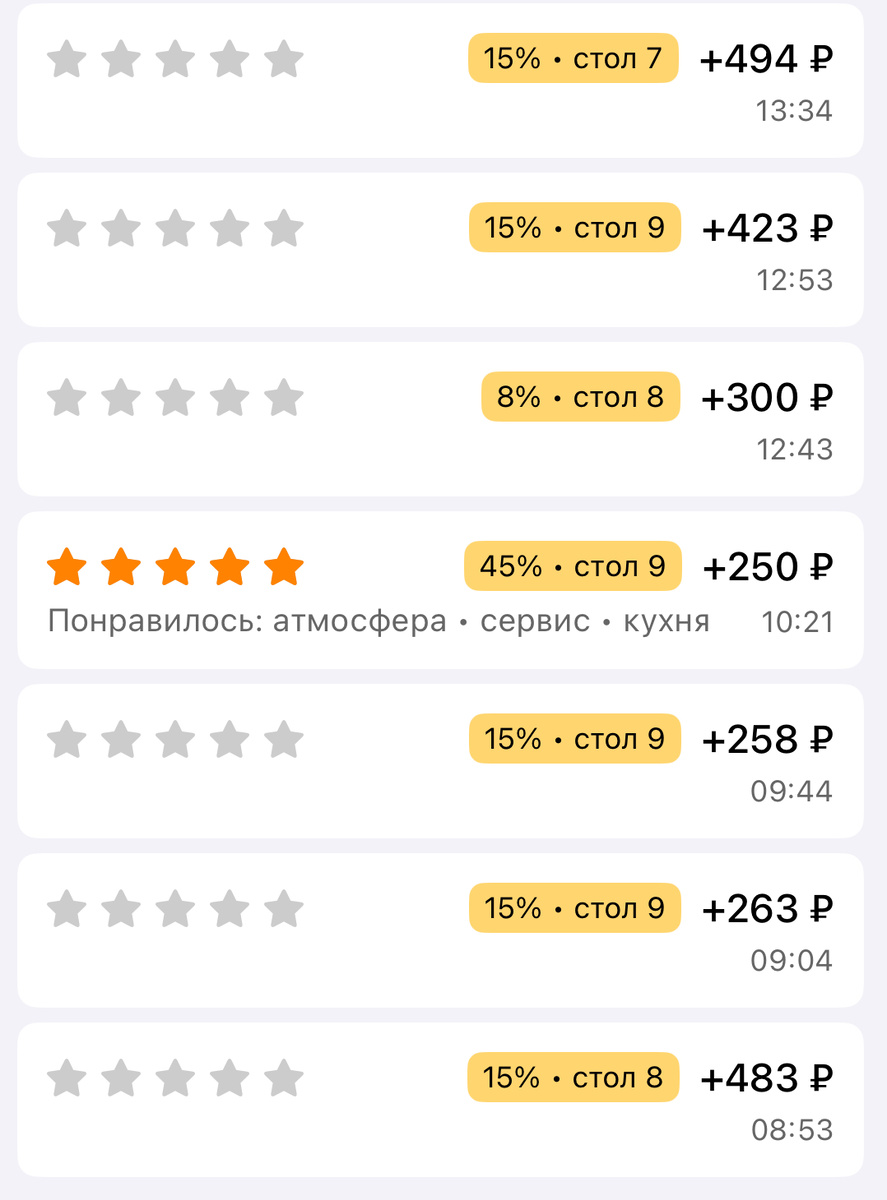Screen dimensions: 887x1200
Task: Open the +494 ₽ tip from 13:34
Action: pyautogui.click(x=440, y=80)
